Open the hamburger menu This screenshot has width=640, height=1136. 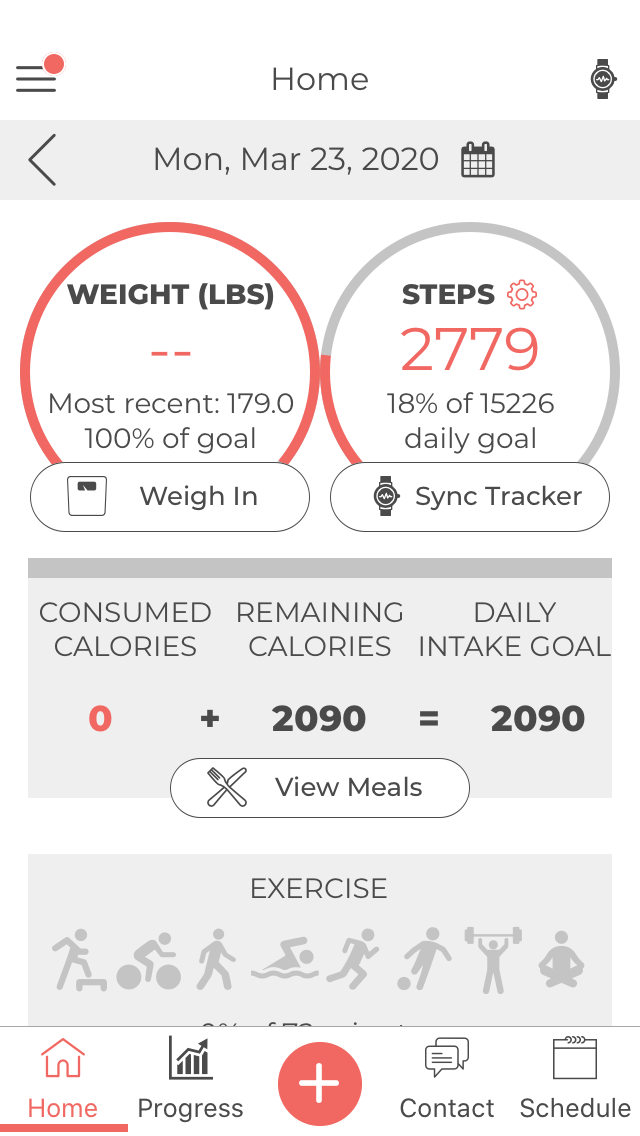tap(37, 78)
